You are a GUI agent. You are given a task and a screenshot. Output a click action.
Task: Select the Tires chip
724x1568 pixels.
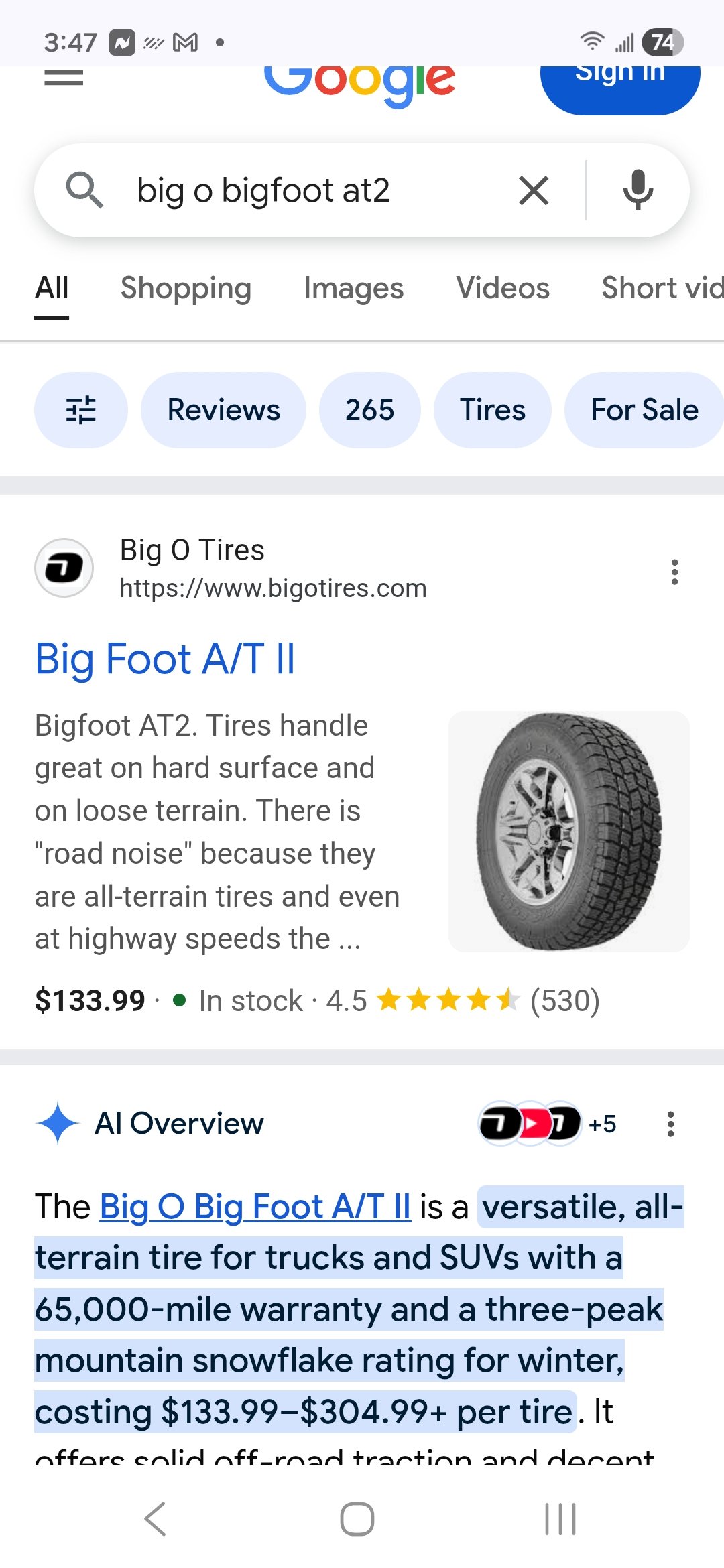coord(492,410)
